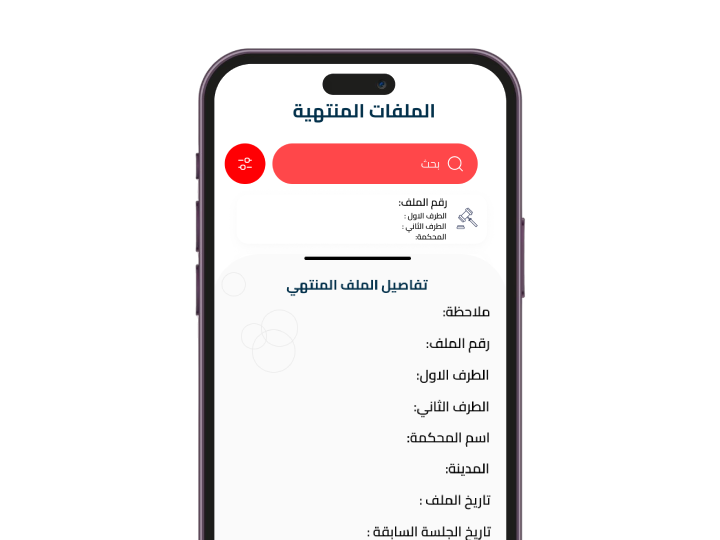720x540 pixels.
Task: Tap the بحث search field
Action: tap(375, 164)
